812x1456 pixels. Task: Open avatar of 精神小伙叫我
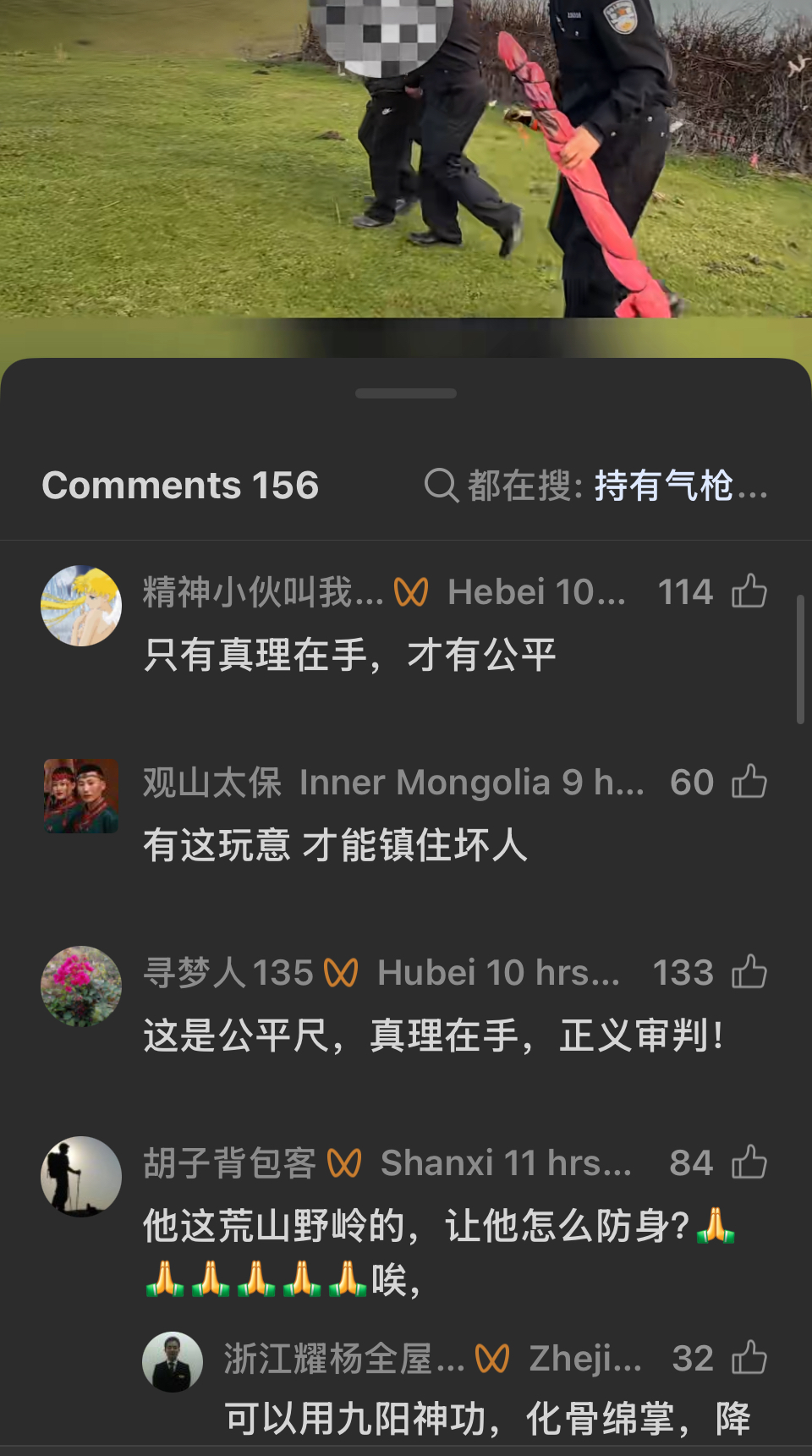(81, 606)
